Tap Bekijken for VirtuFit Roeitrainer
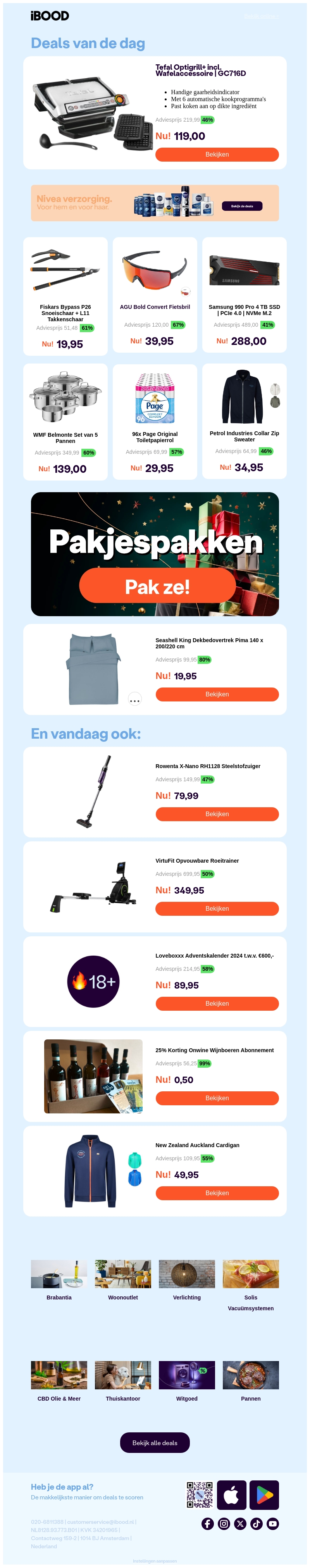 (x=217, y=908)
